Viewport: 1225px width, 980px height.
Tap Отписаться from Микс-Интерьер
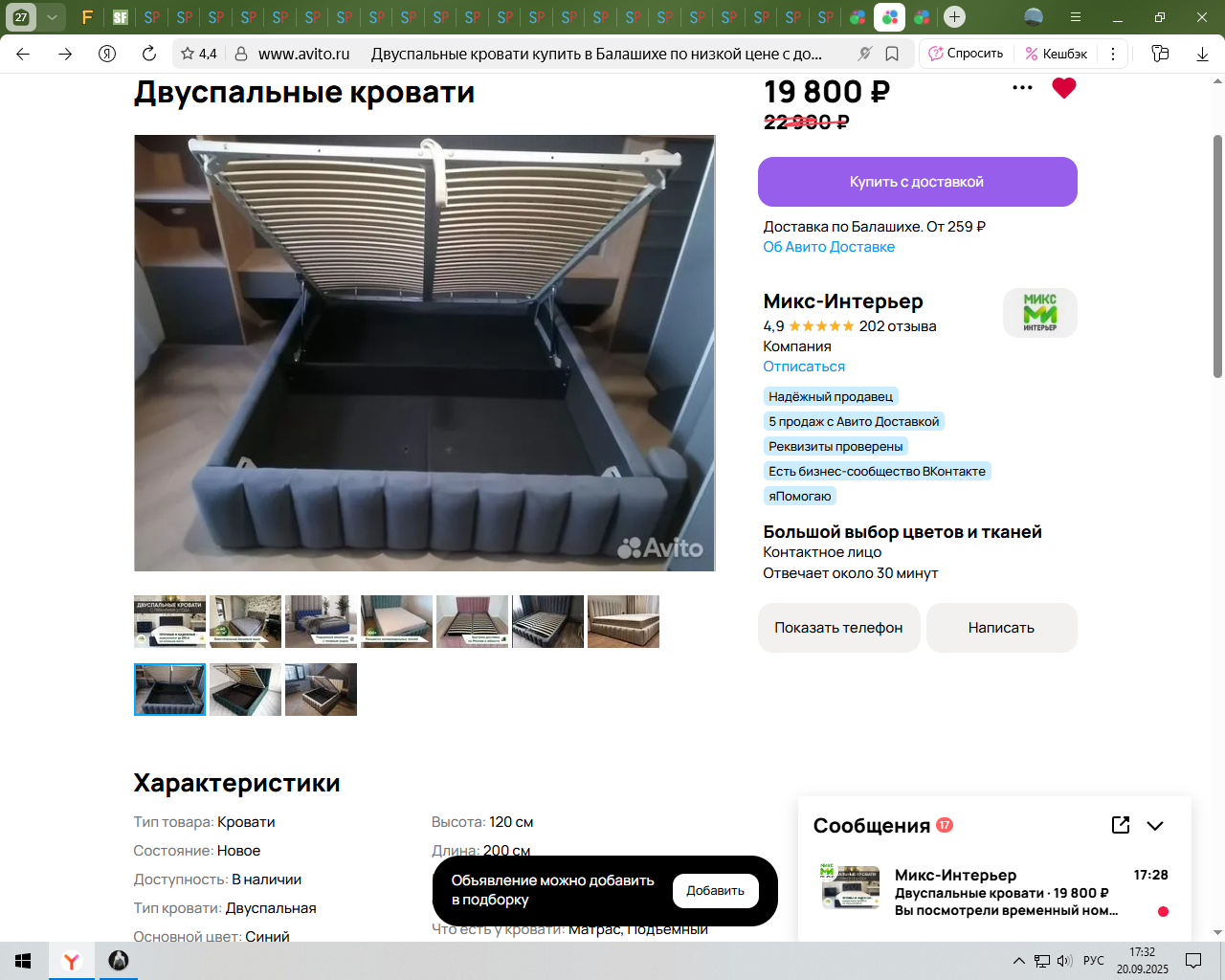(x=804, y=367)
